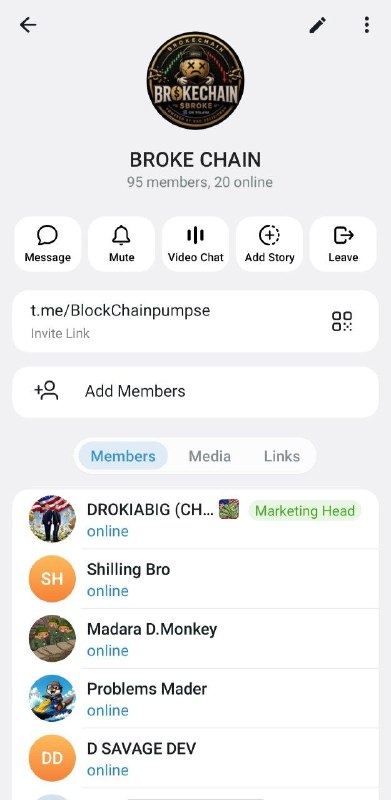This screenshot has height=800, width=391.
Task: Go back using the top-left arrow
Action: (28, 25)
